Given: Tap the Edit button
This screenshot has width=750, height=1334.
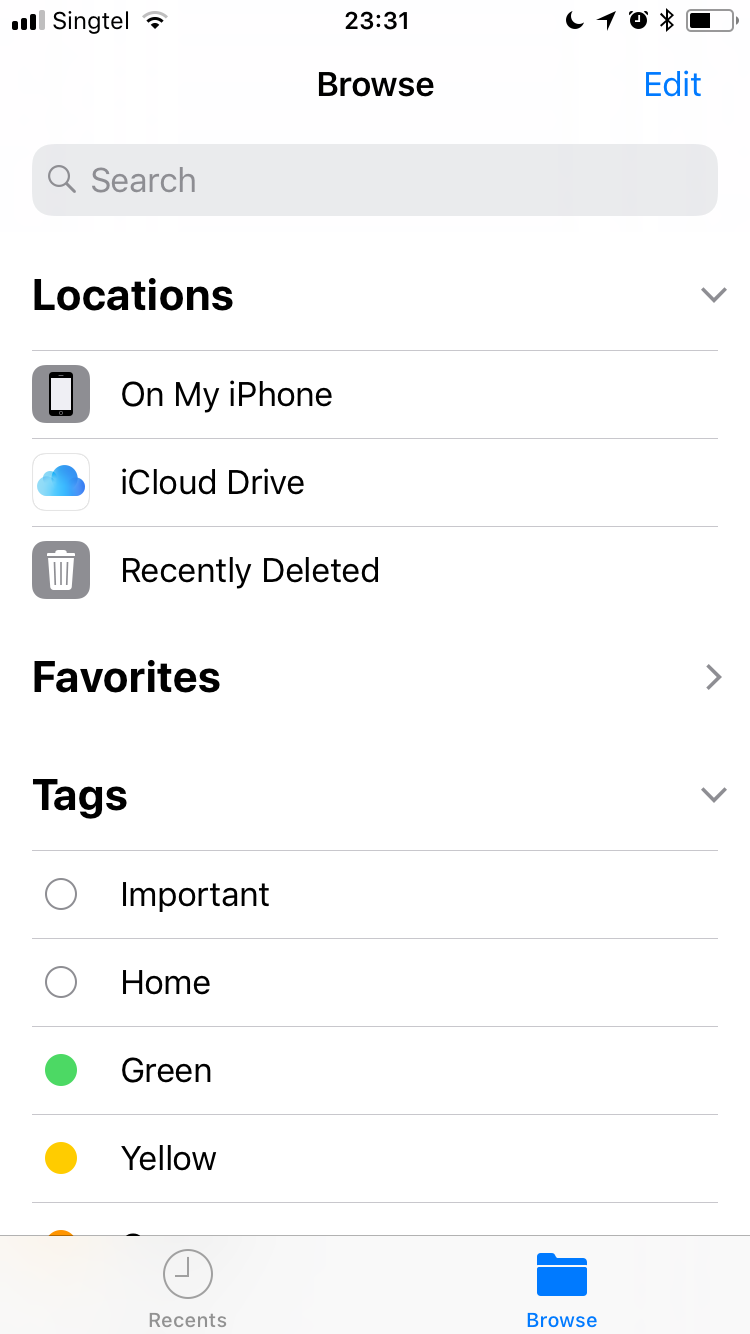Looking at the screenshot, I should pos(672,85).
